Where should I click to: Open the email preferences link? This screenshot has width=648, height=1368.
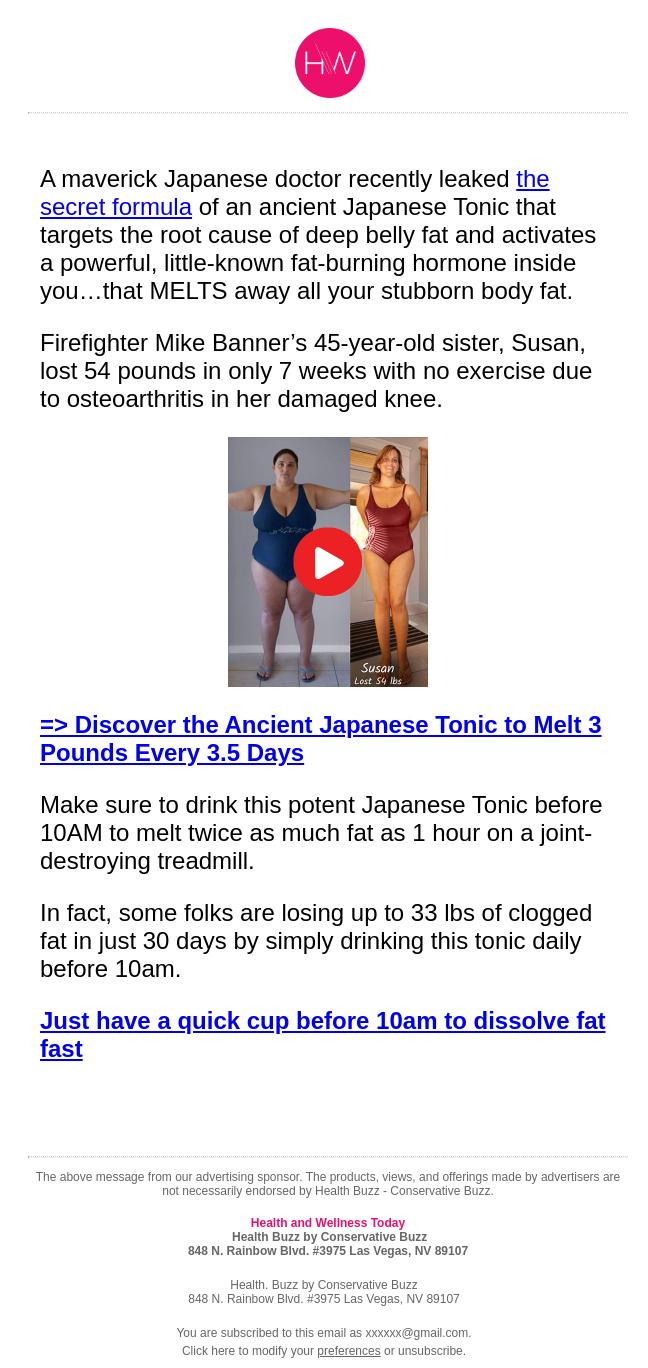point(348,1351)
